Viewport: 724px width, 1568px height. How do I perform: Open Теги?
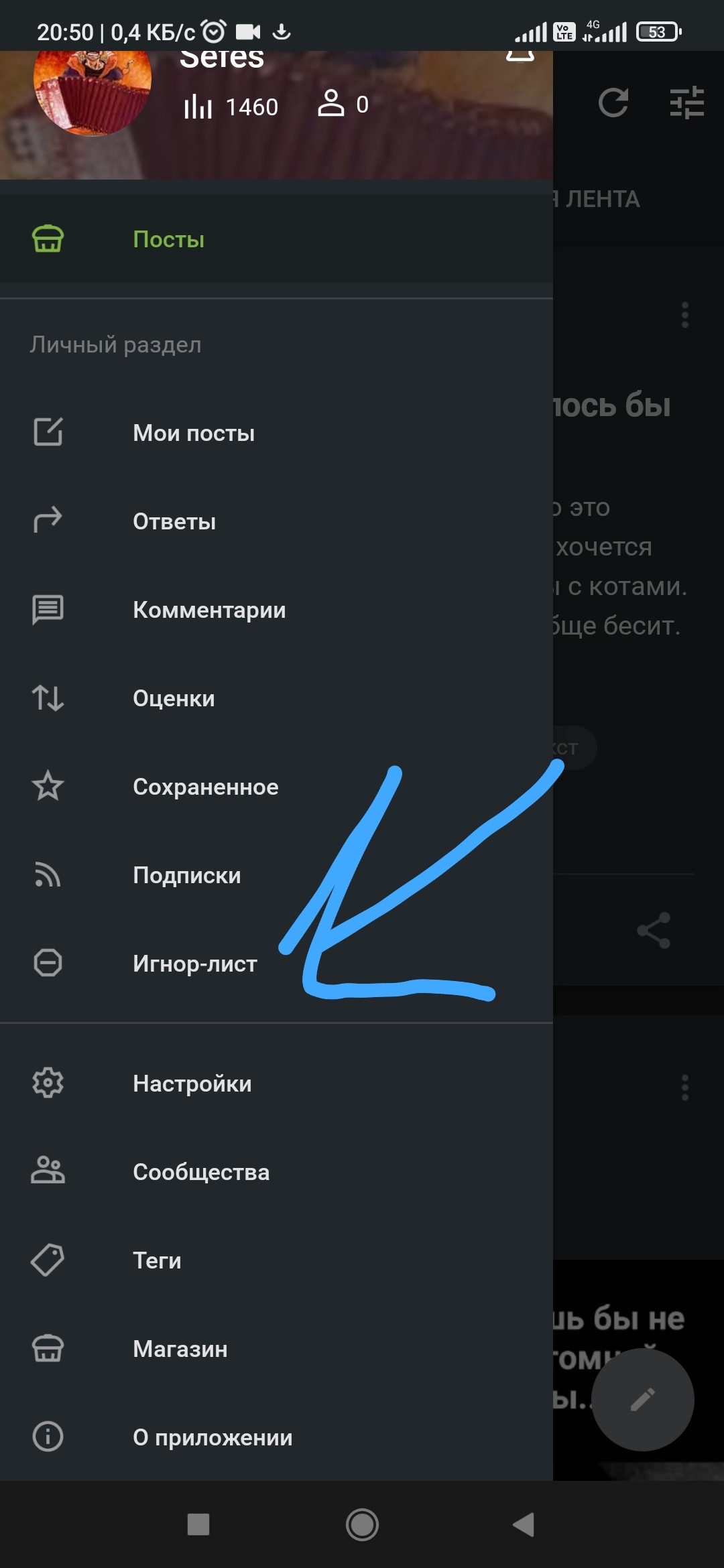pos(276,1260)
